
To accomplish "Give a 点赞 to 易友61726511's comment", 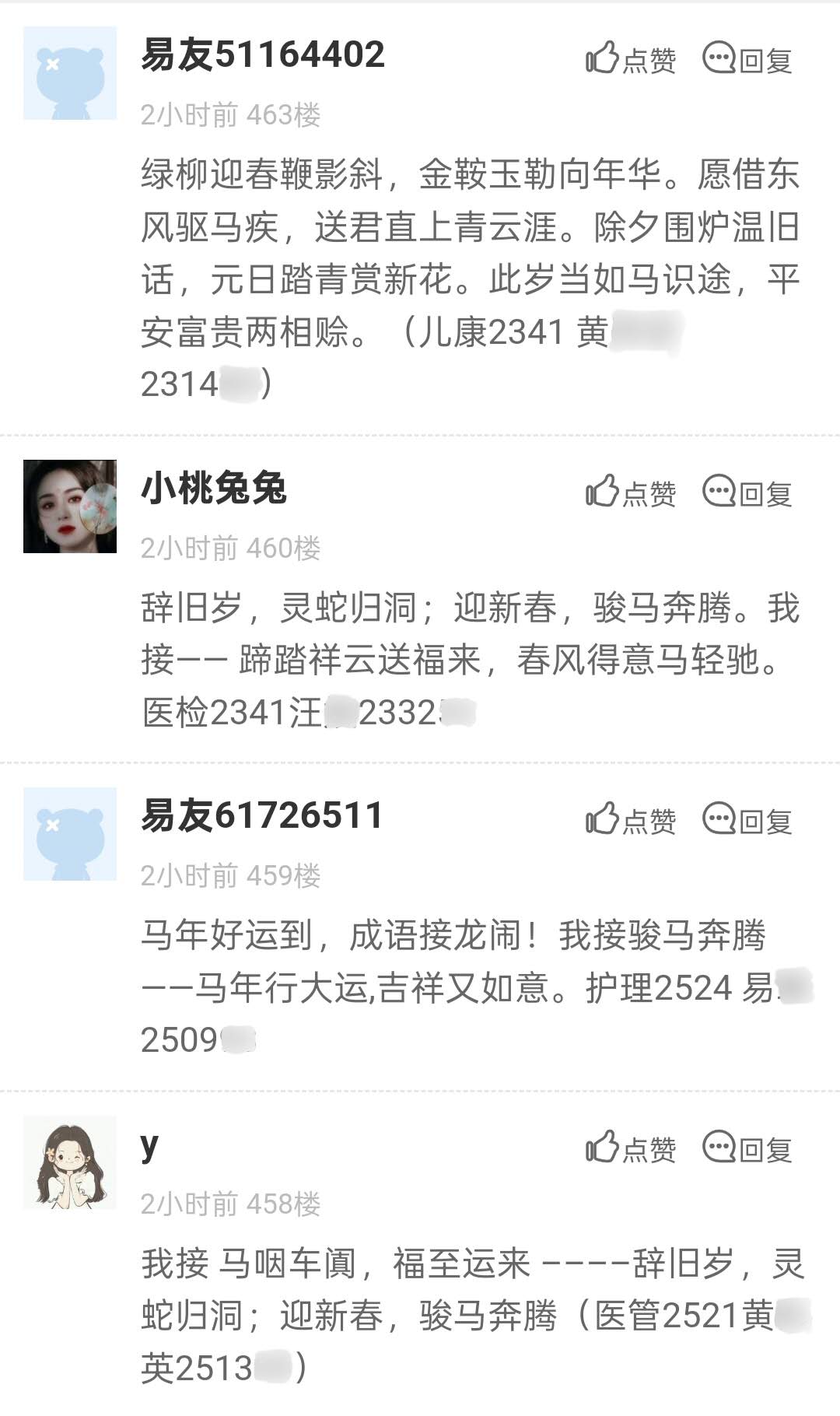I will (x=630, y=820).
